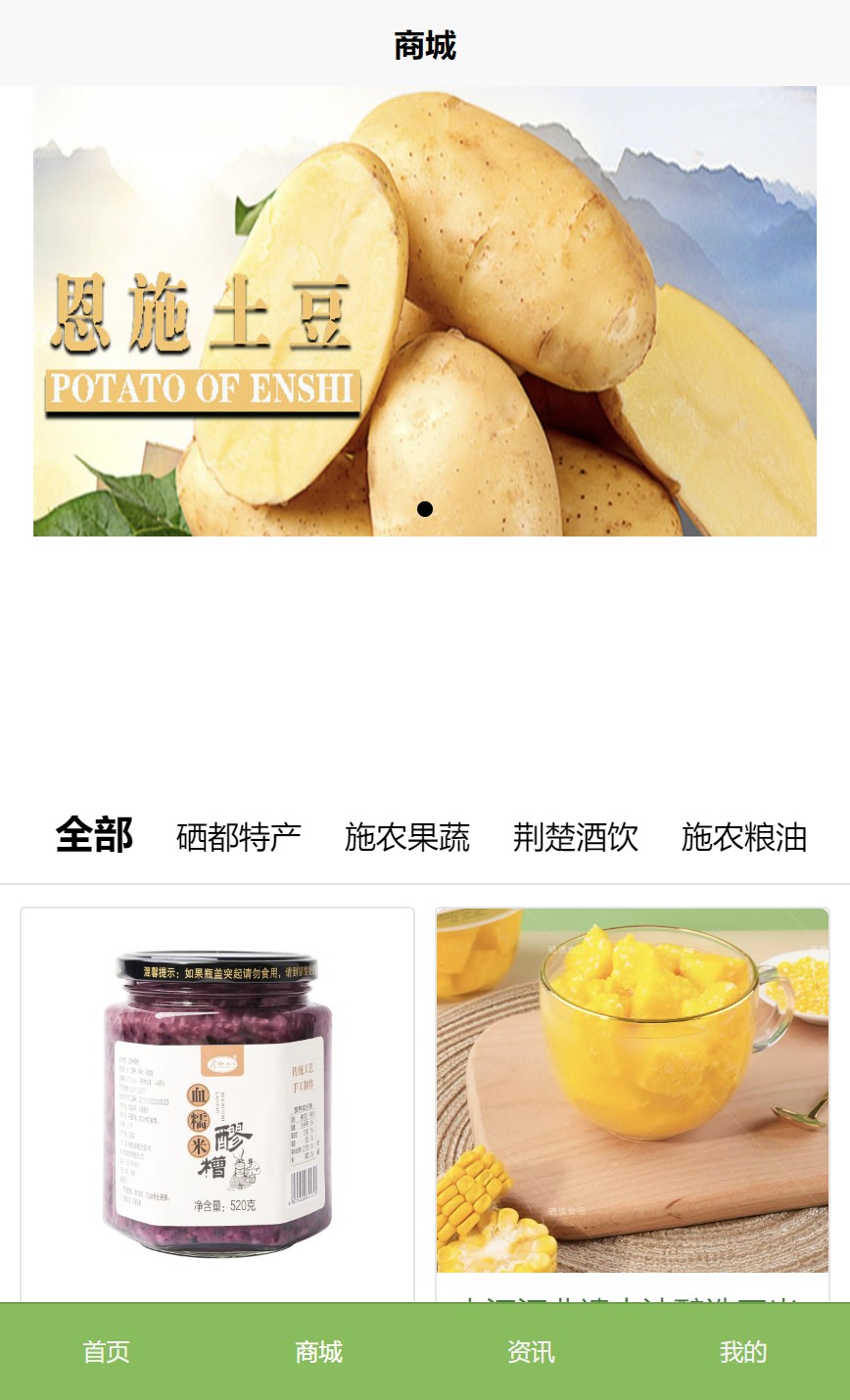Viewport: 850px width, 1400px height.
Task: Switch to the 我的 profile tab
Action: point(743,1352)
